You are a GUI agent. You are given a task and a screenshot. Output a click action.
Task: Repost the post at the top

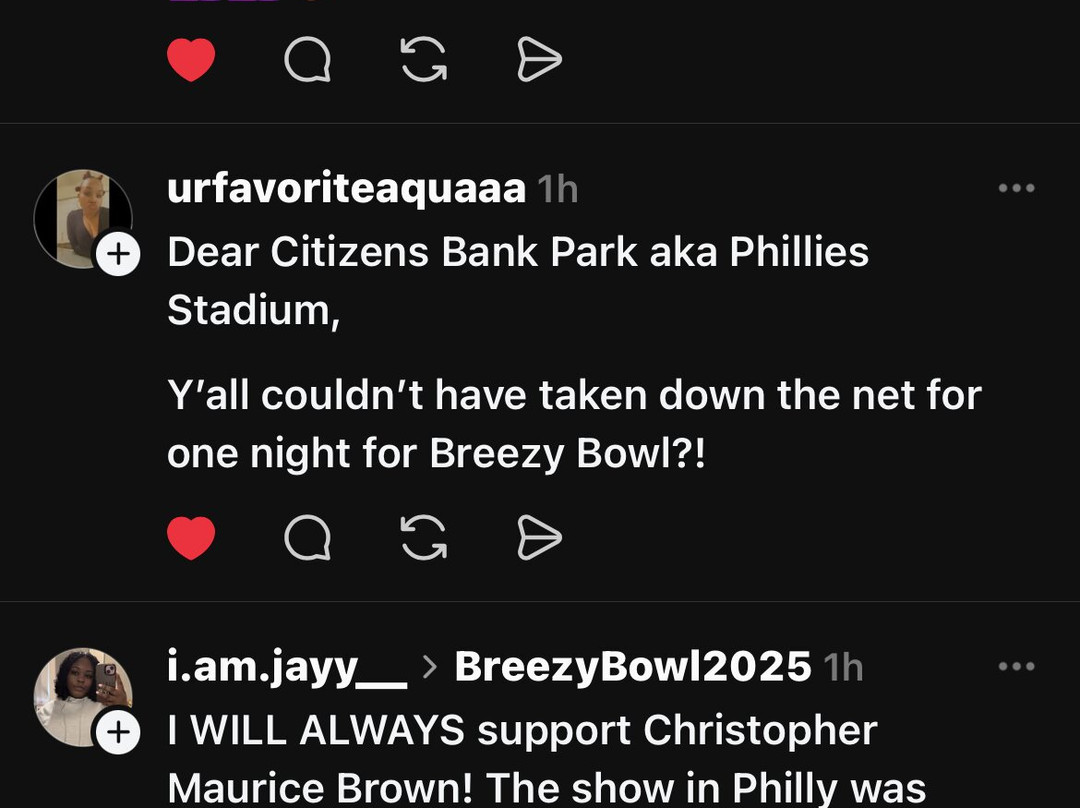(423, 61)
